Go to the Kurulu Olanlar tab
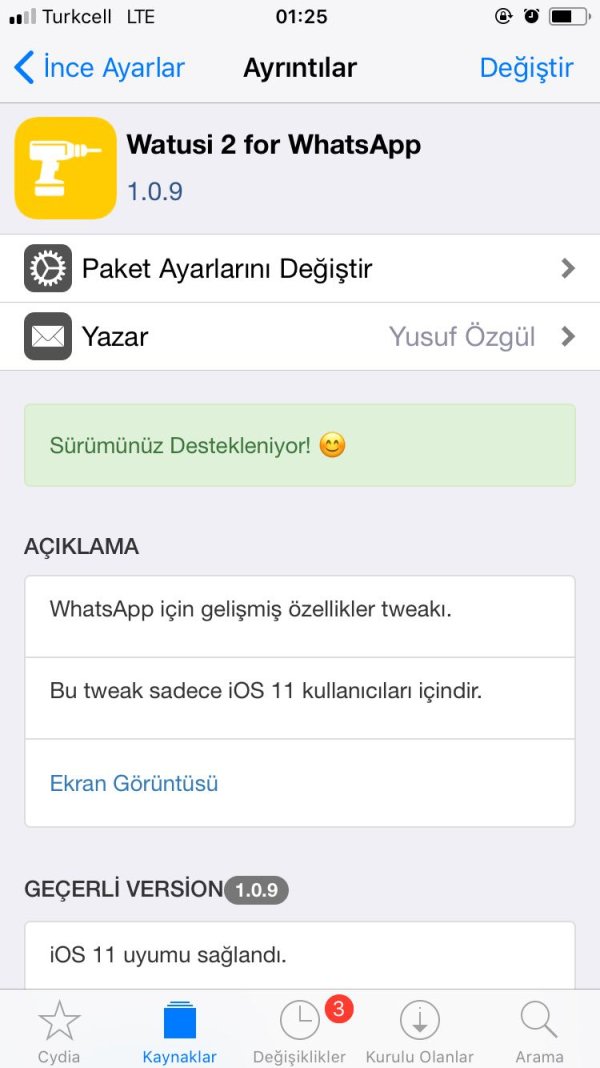Viewport: 600px width, 1068px height. click(x=419, y=1030)
